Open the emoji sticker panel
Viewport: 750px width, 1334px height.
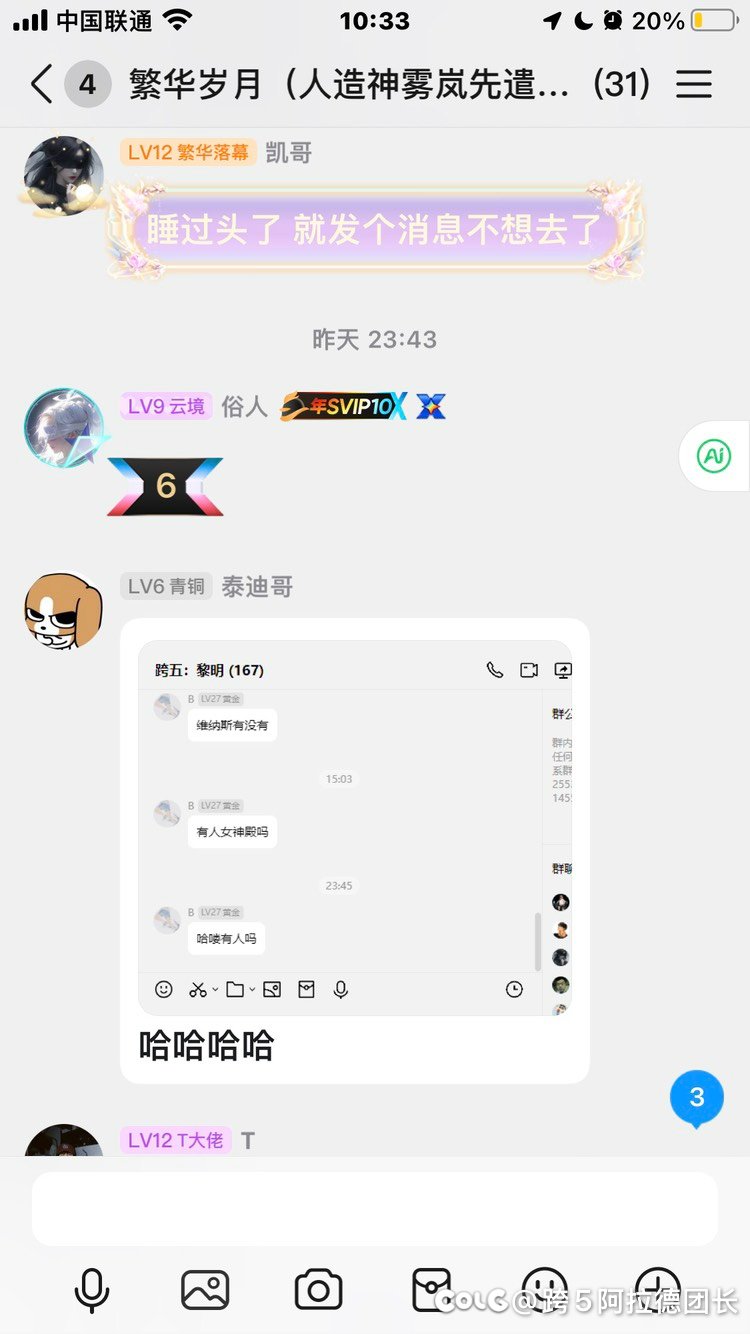tap(545, 1290)
